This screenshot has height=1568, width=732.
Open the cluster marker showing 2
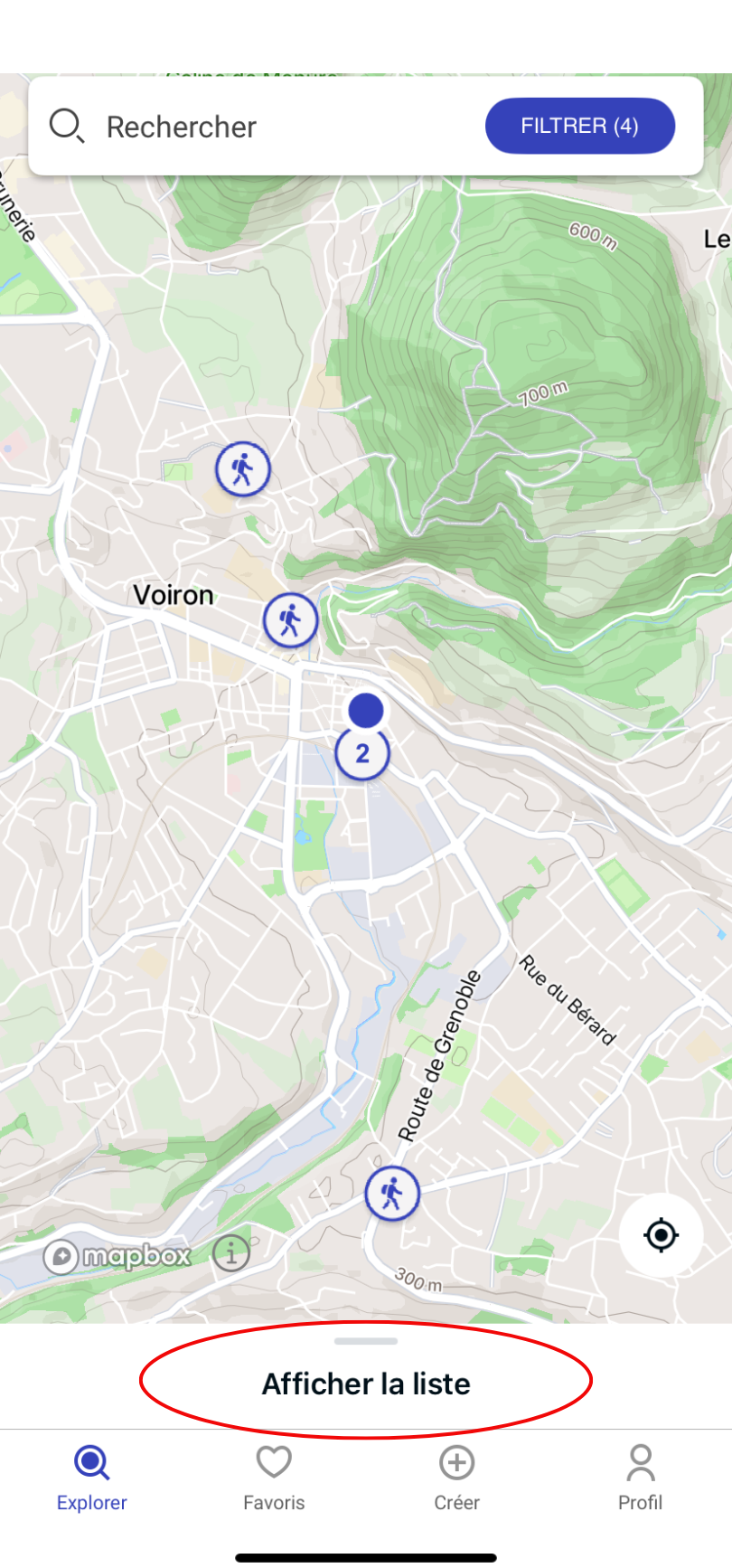tap(362, 753)
